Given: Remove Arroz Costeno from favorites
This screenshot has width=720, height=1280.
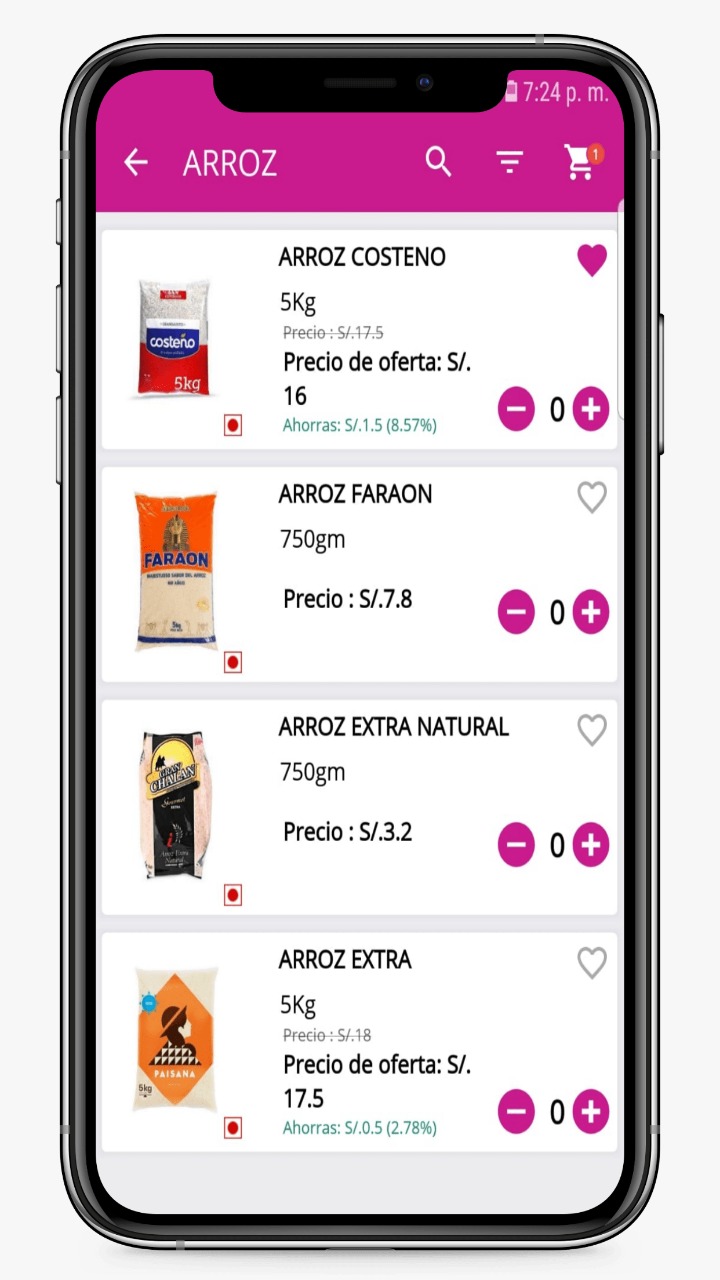Looking at the screenshot, I should coord(592,261).
